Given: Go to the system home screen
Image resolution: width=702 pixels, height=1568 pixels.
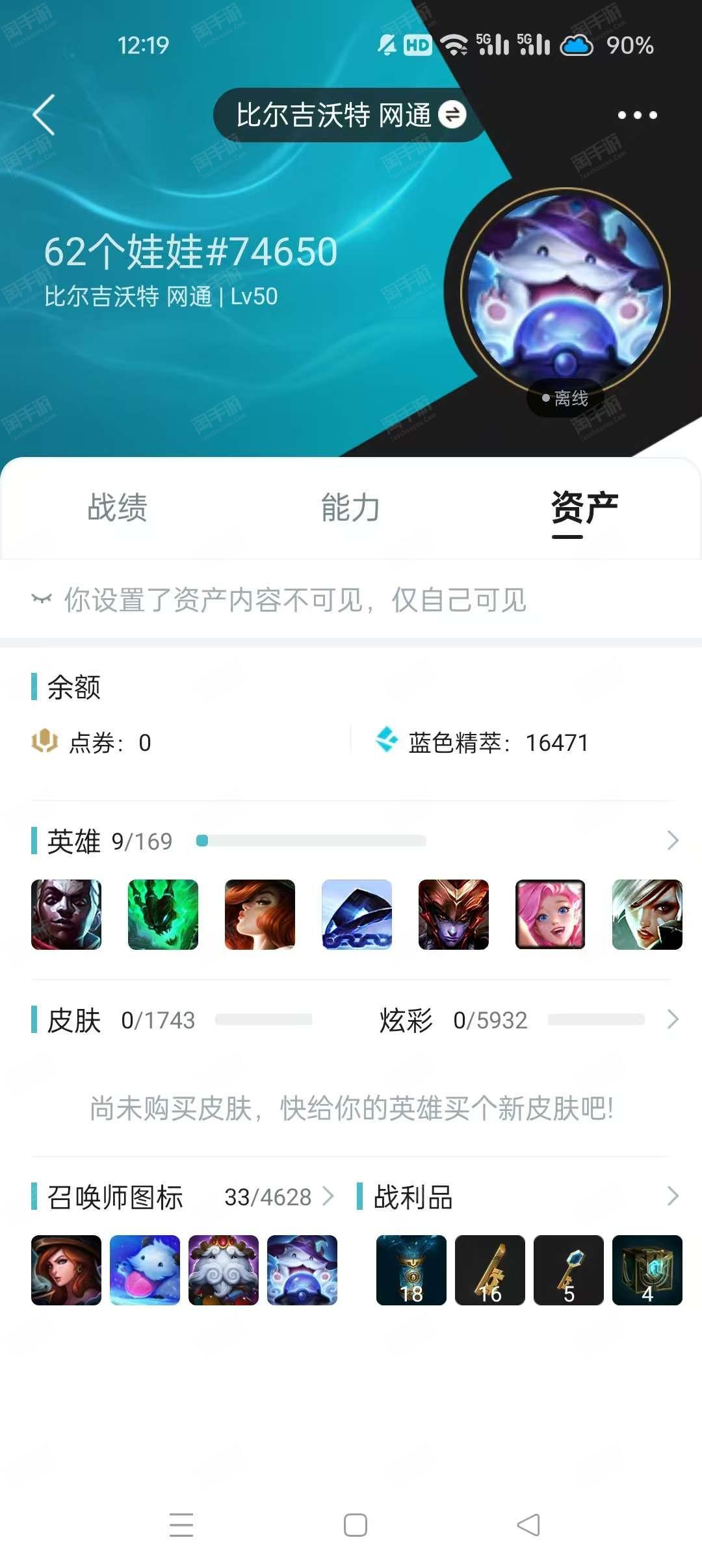Looking at the screenshot, I should click(356, 1525).
